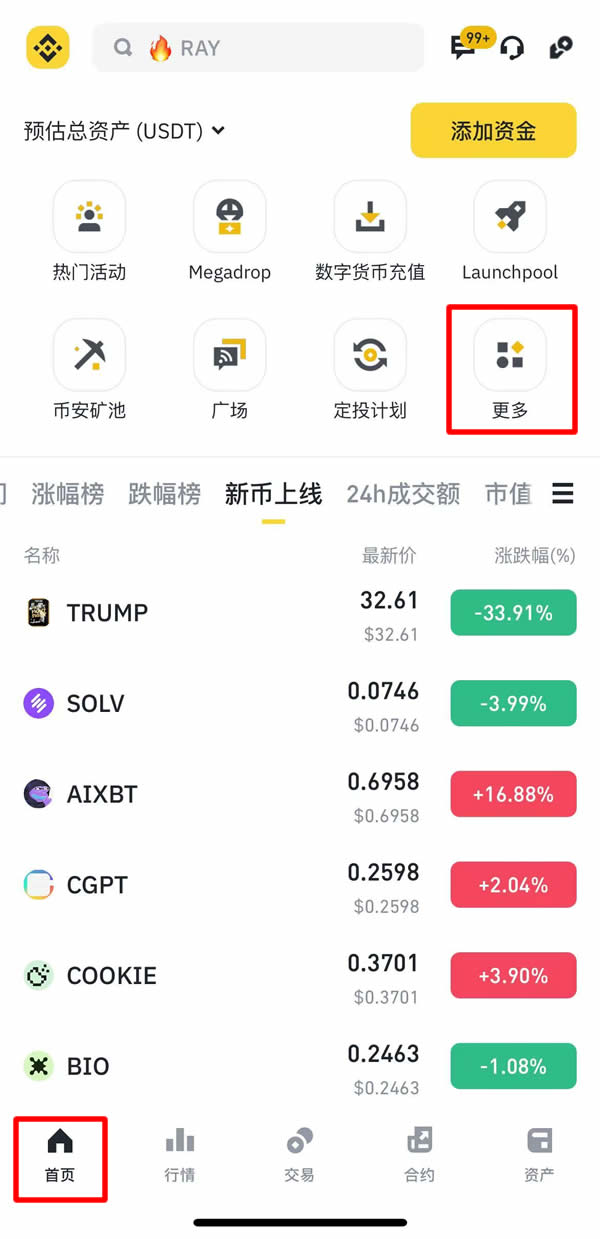Expand the 预估总资产 (USDT) dropdown
Image resolution: width=600 pixels, height=1239 pixels.
click(x=124, y=131)
